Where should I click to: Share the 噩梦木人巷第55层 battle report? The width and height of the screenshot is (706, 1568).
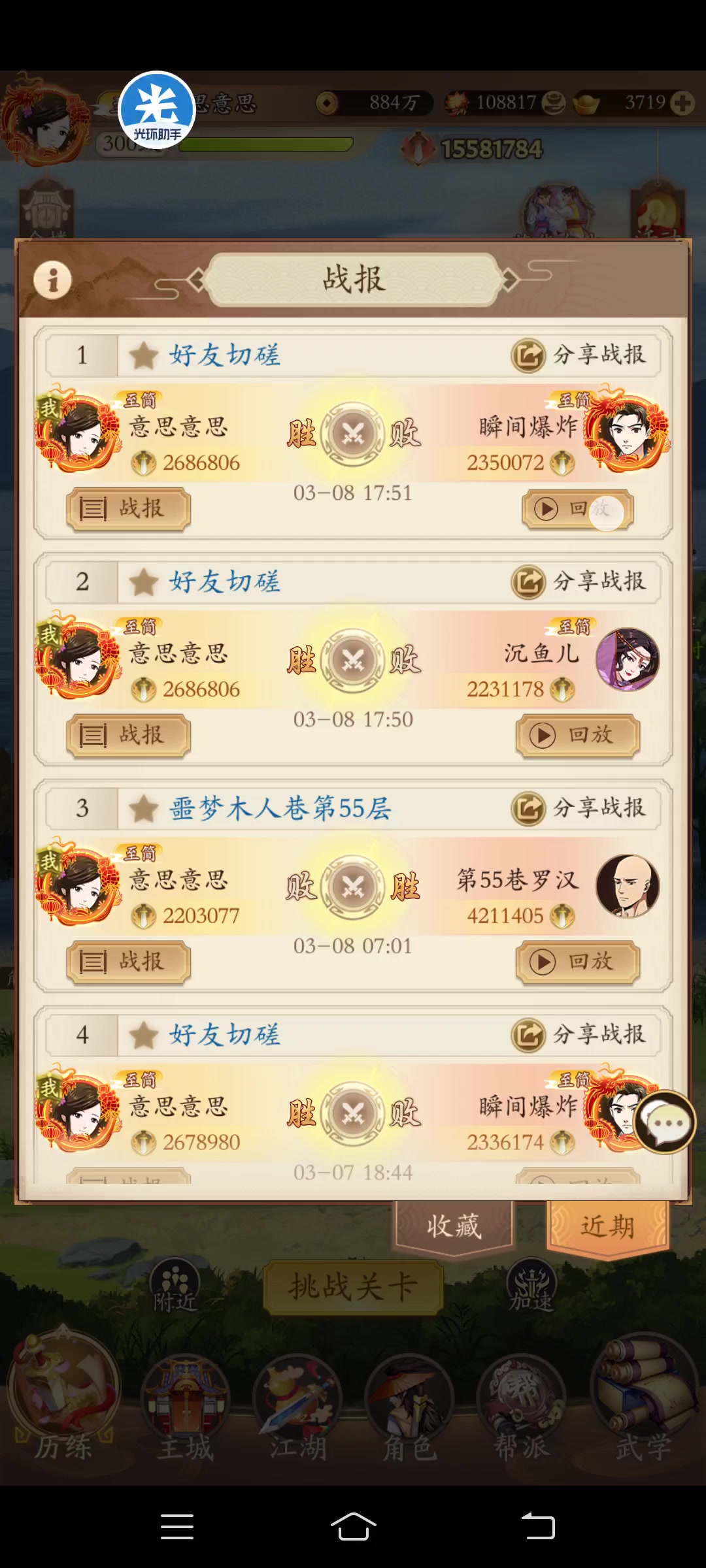[x=580, y=808]
